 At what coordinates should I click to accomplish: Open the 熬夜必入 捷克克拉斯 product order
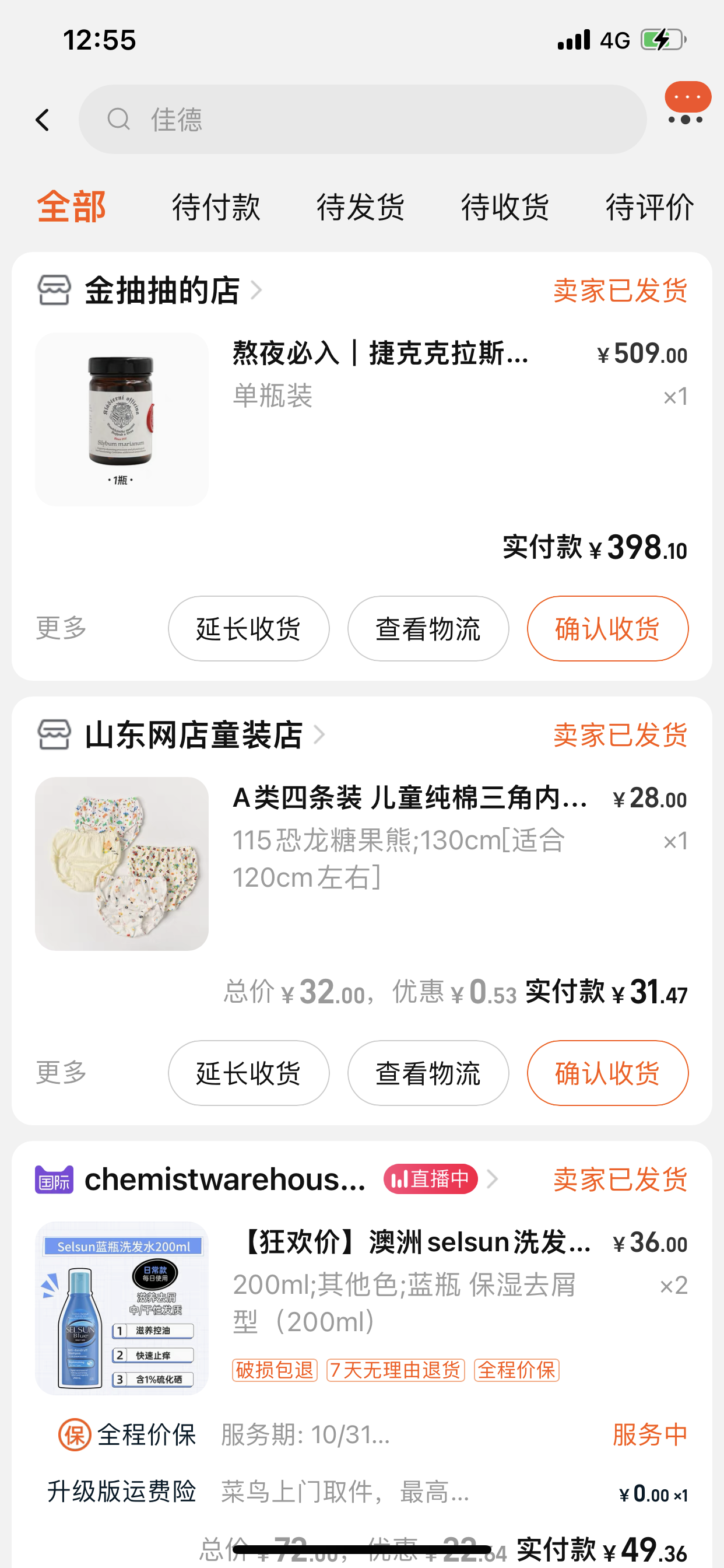click(x=380, y=353)
